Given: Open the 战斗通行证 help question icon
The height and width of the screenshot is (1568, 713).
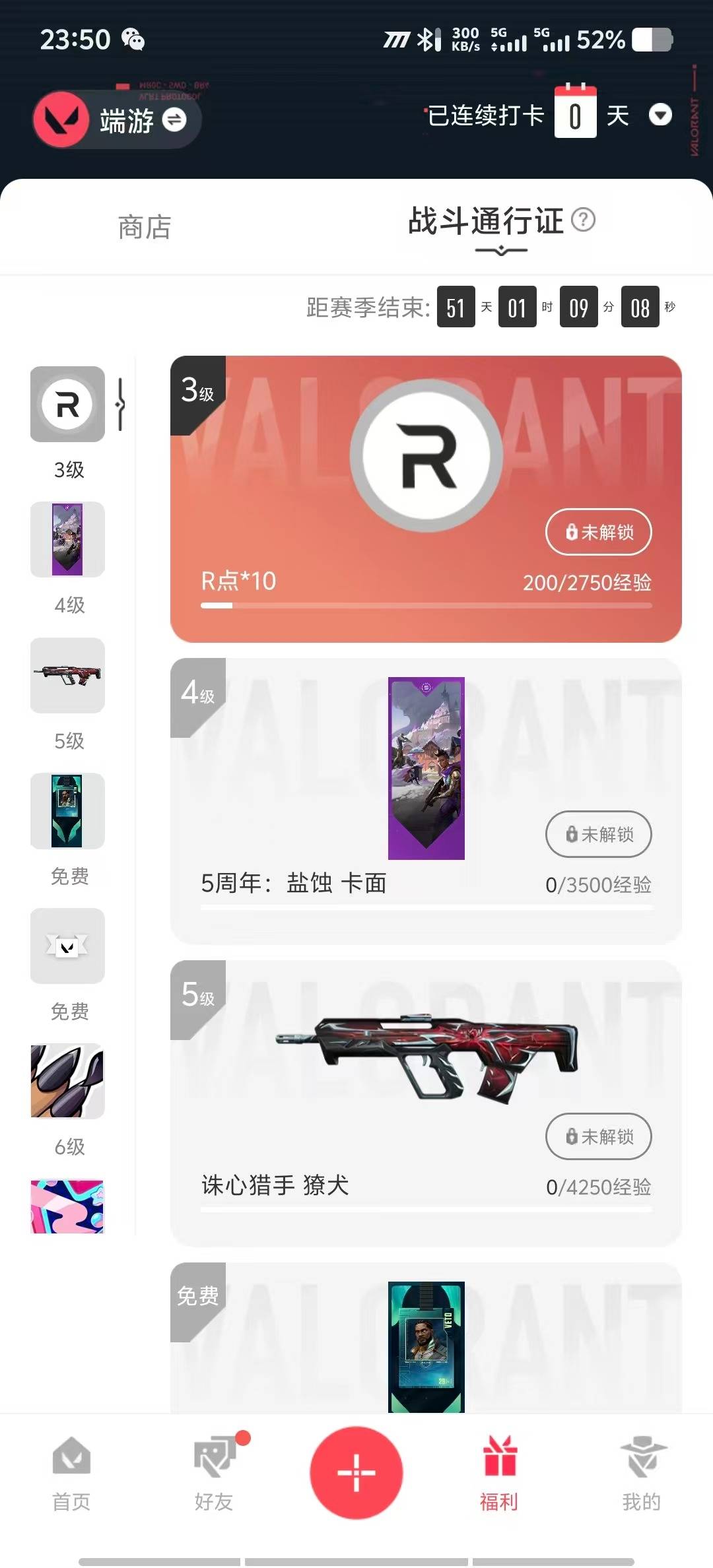Looking at the screenshot, I should point(583,220).
